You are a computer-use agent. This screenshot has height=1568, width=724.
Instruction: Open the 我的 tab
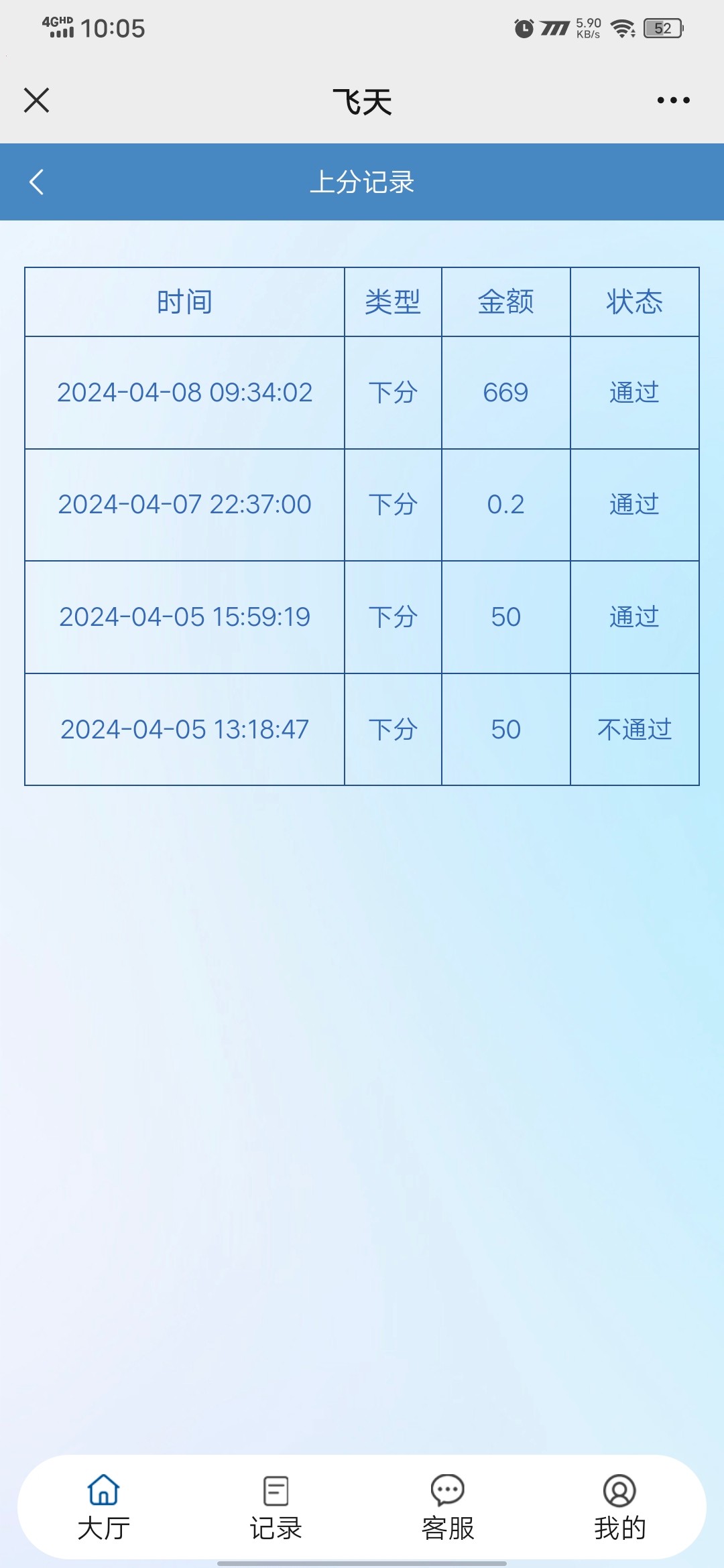(619, 1508)
